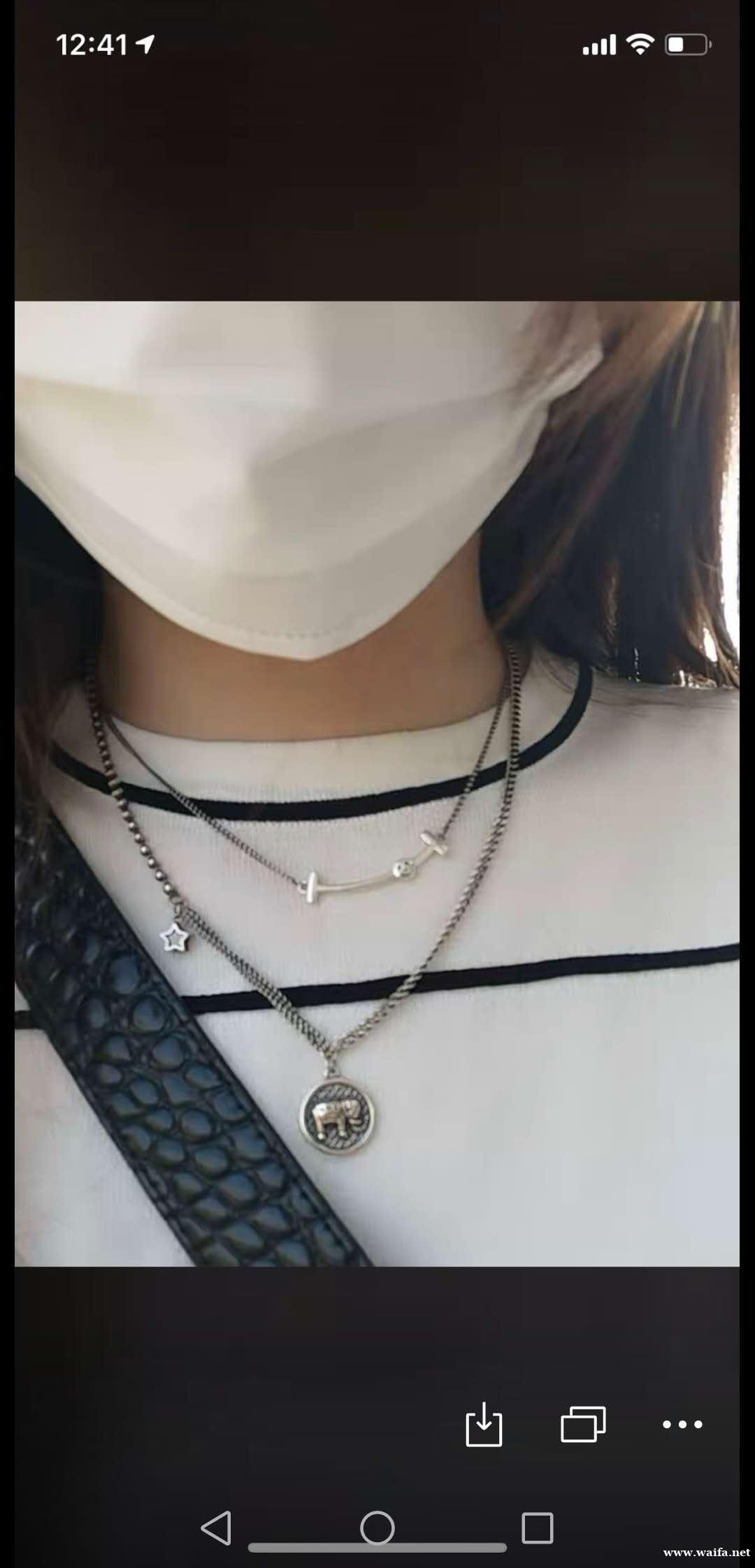This screenshot has width=755, height=1568.
Task: Open recent apps with the square button
Action: coord(538,1528)
